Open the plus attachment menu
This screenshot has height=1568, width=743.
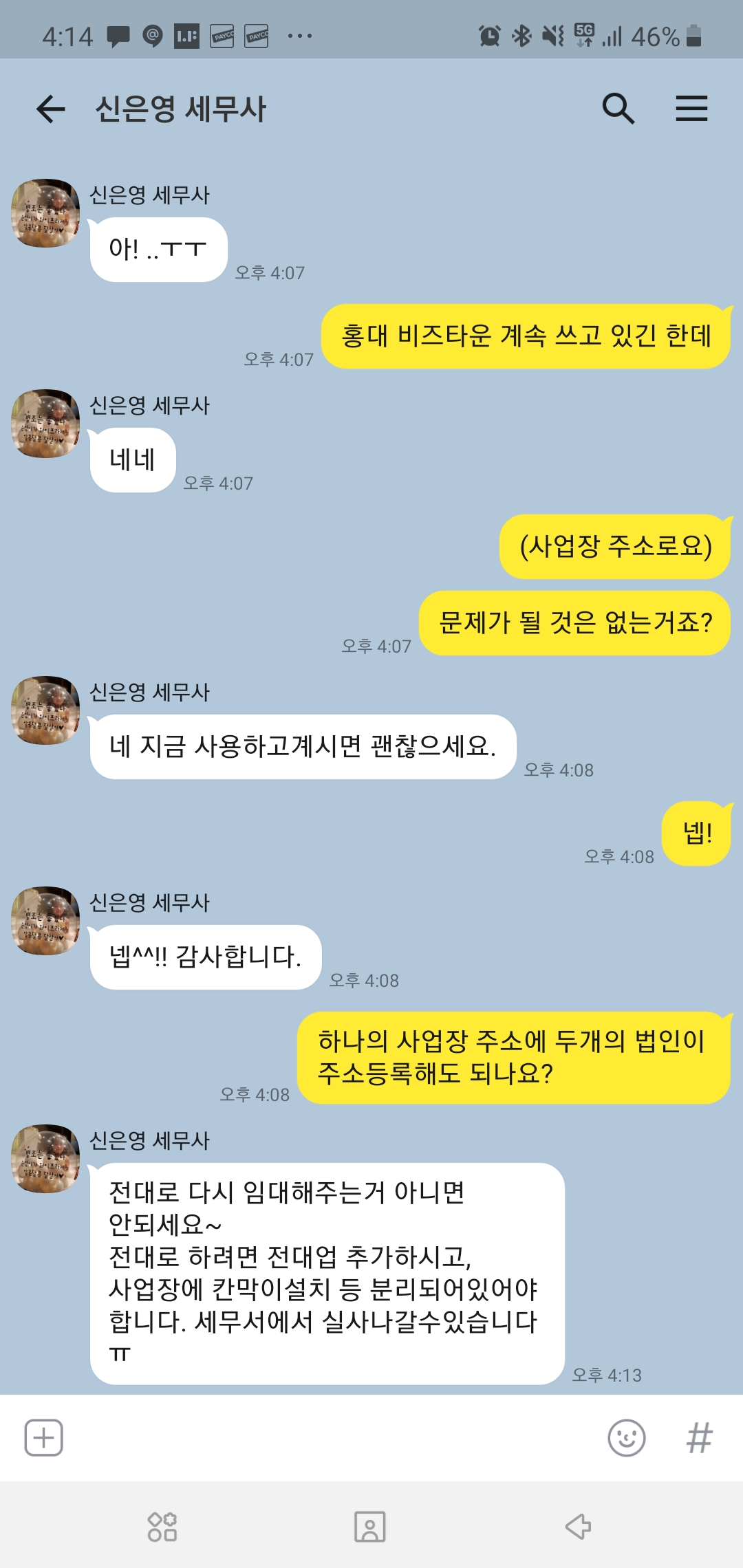tap(44, 1437)
